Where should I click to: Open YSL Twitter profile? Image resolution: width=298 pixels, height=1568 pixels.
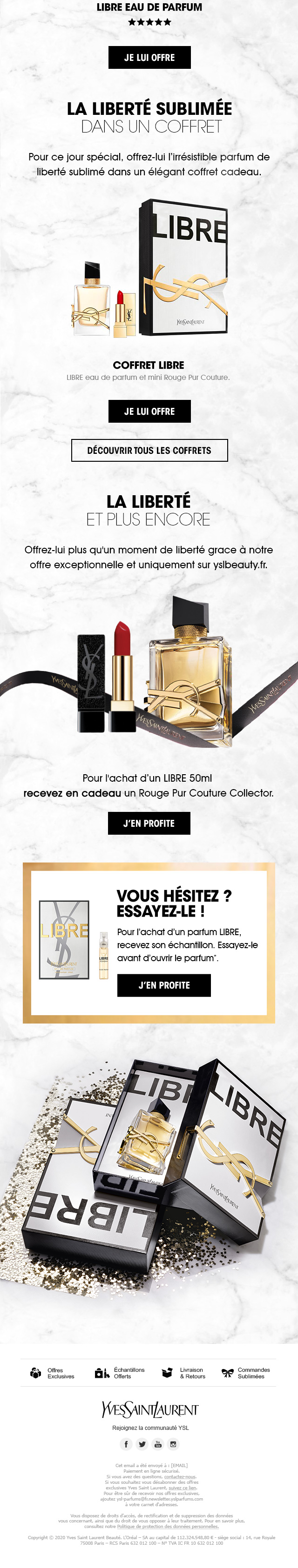pyautogui.click(x=142, y=1444)
